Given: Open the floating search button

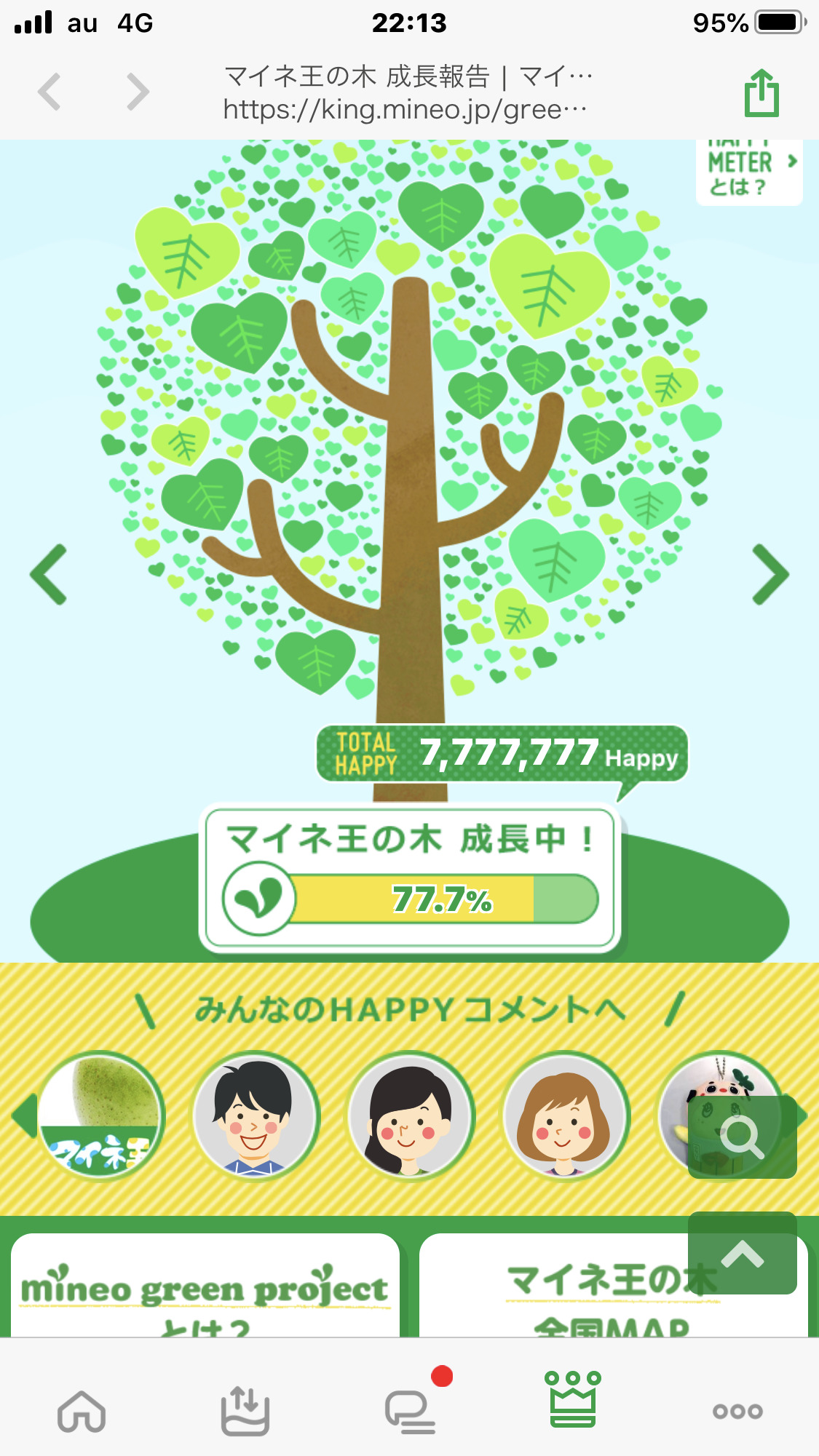Looking at the screenshot, I should (742, 1137).
